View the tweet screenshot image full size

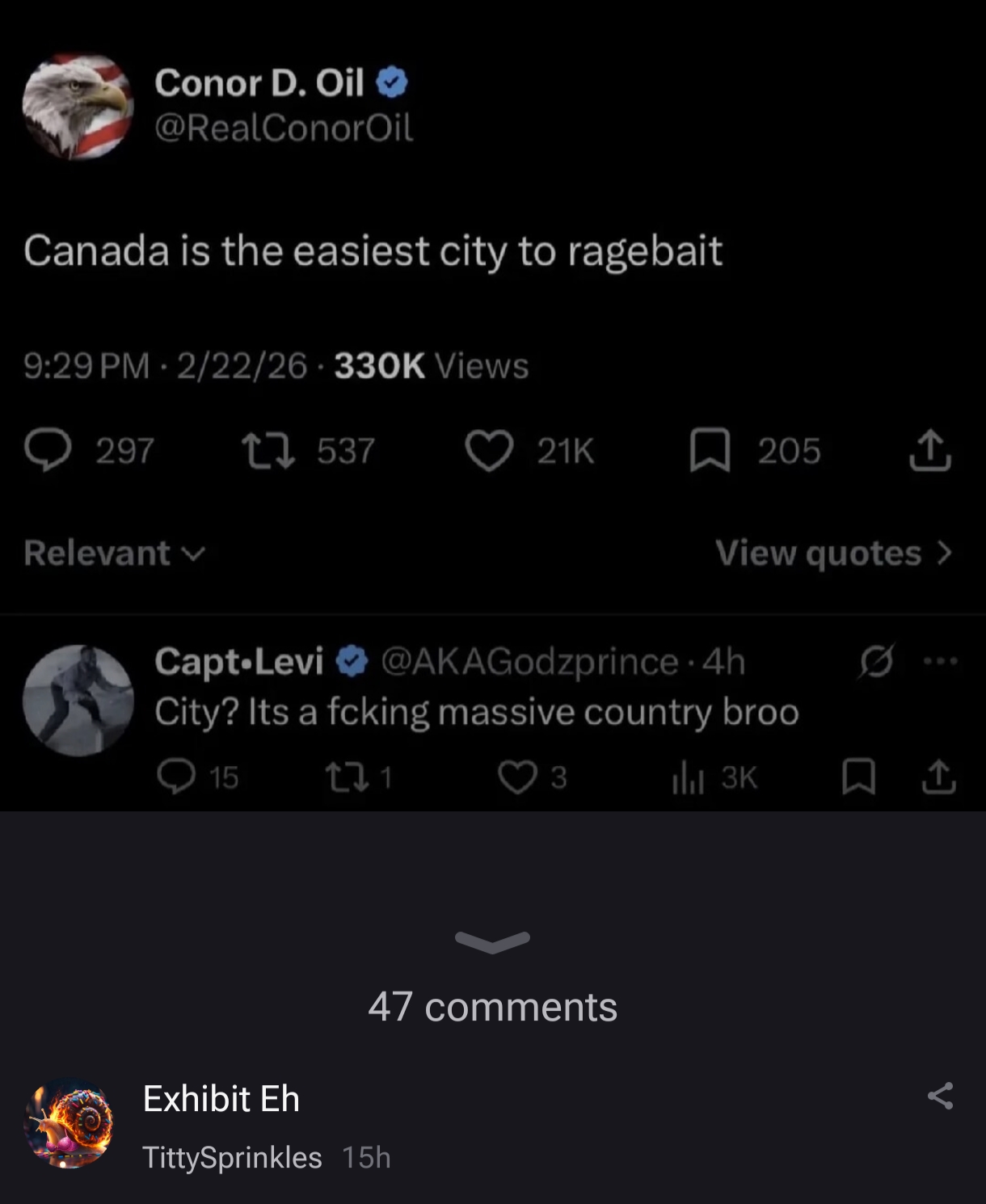click(492, 404)
